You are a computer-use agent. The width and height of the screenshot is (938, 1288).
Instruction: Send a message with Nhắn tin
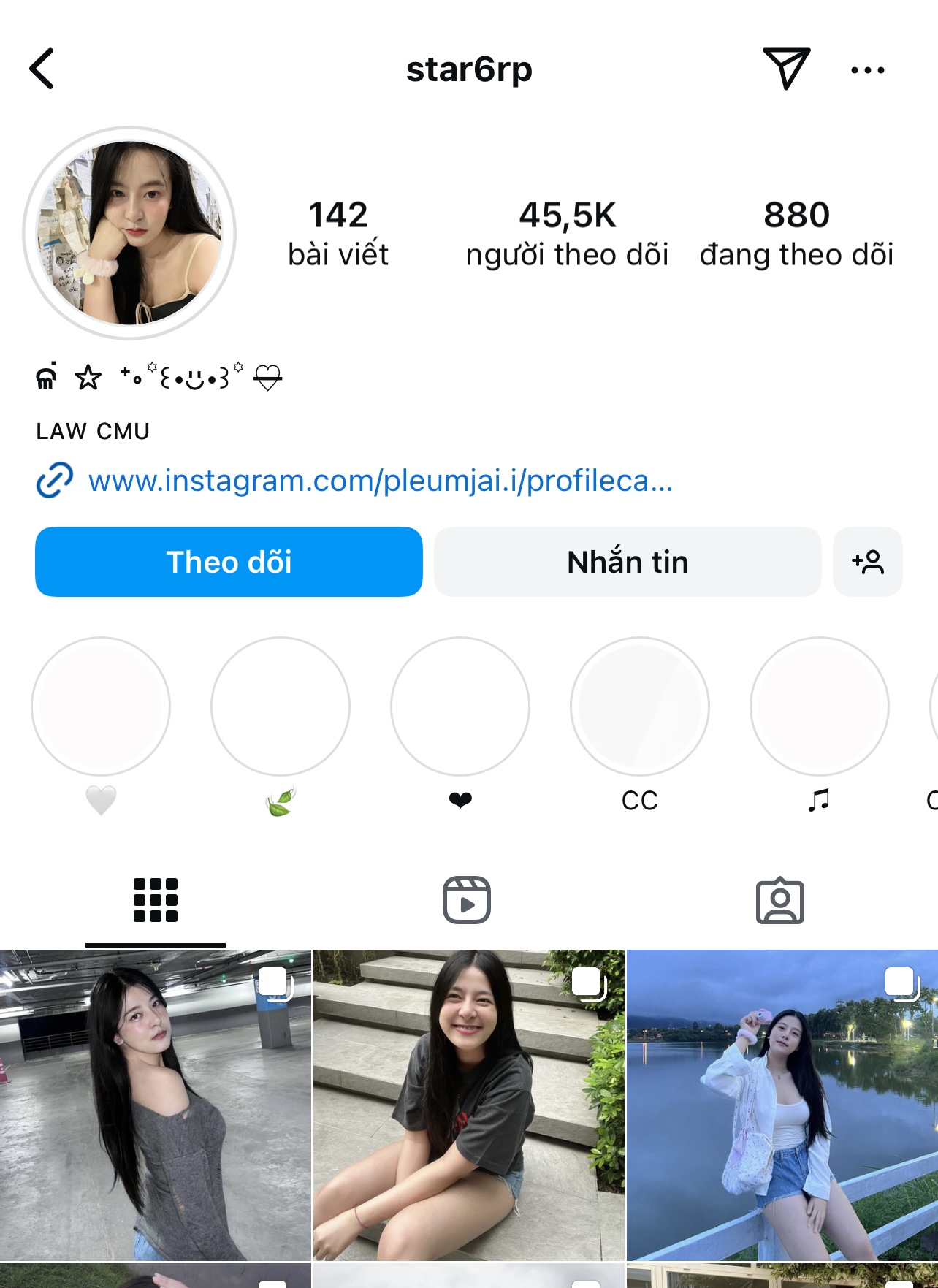[x=628, y=562]
